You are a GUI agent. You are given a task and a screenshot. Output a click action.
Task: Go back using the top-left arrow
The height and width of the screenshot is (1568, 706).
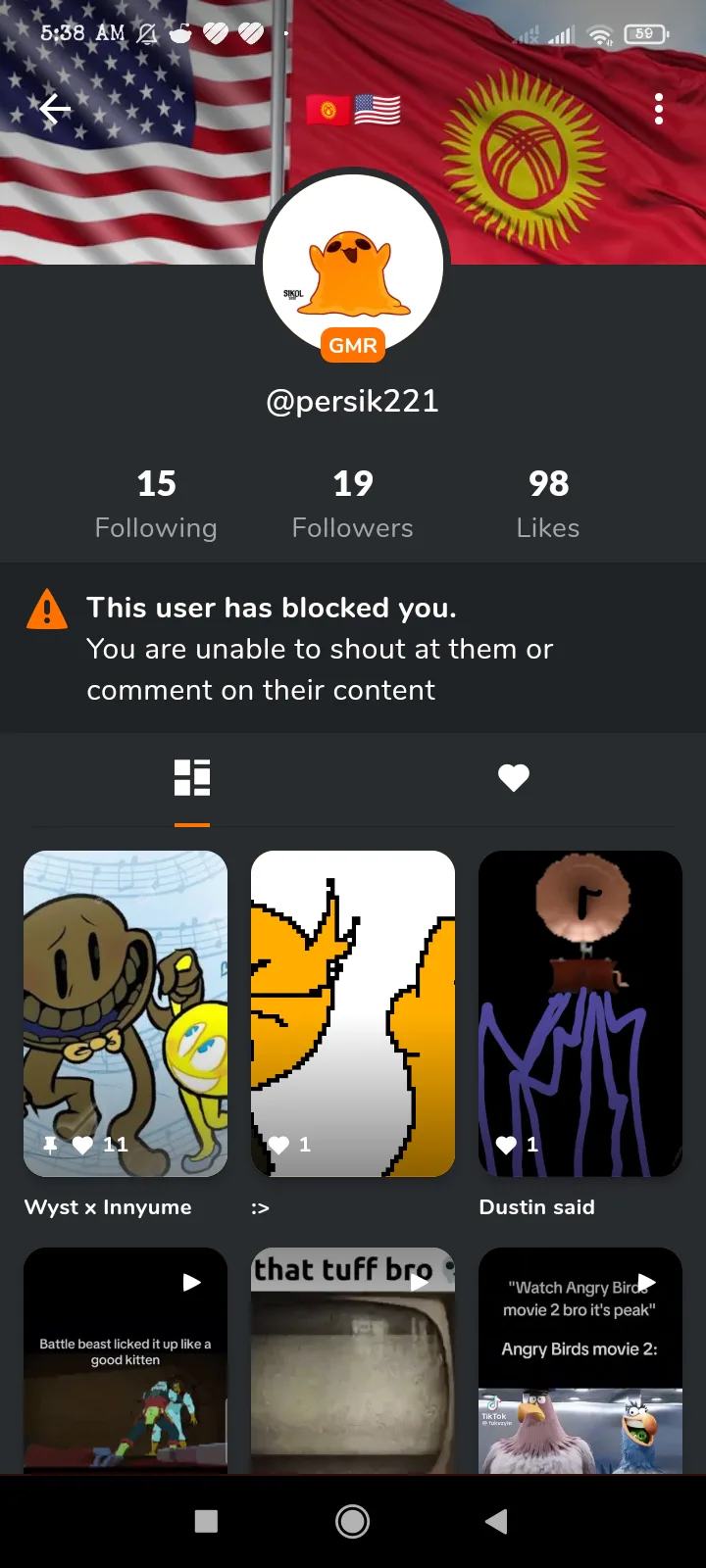[55, 109]
